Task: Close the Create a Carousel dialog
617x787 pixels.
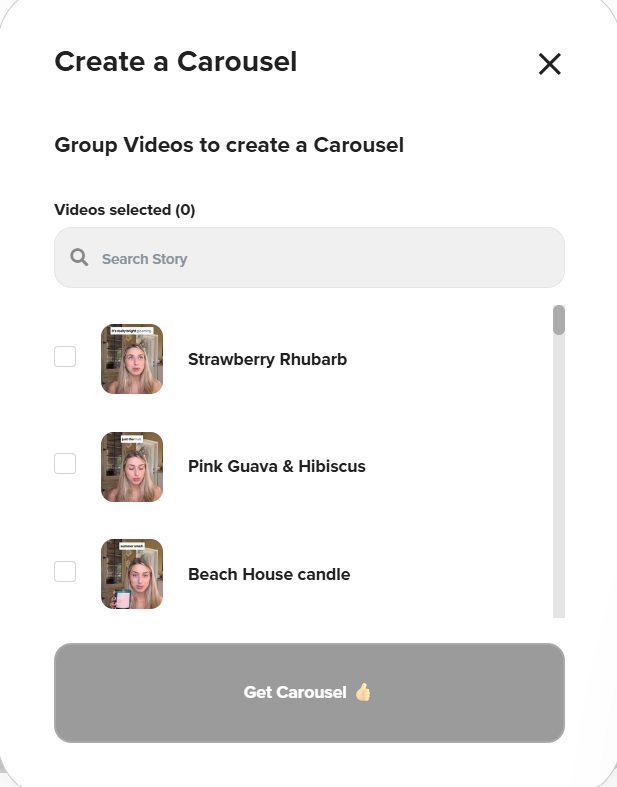Action: tap(549, 64)
